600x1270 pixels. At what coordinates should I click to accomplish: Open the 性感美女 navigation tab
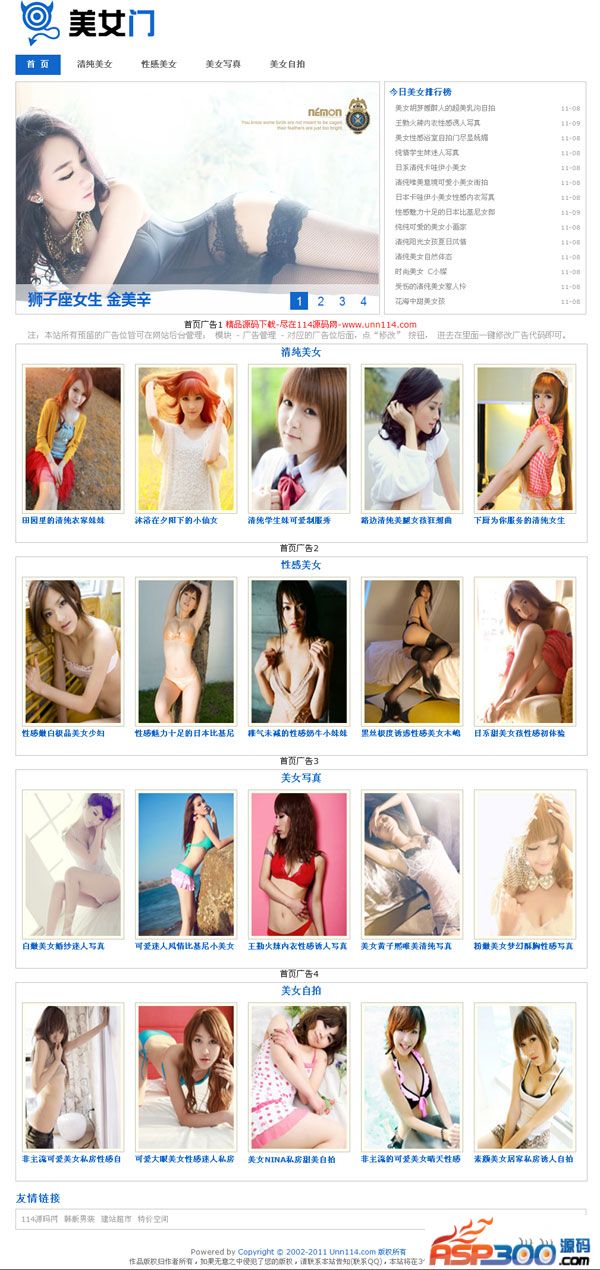159,64
